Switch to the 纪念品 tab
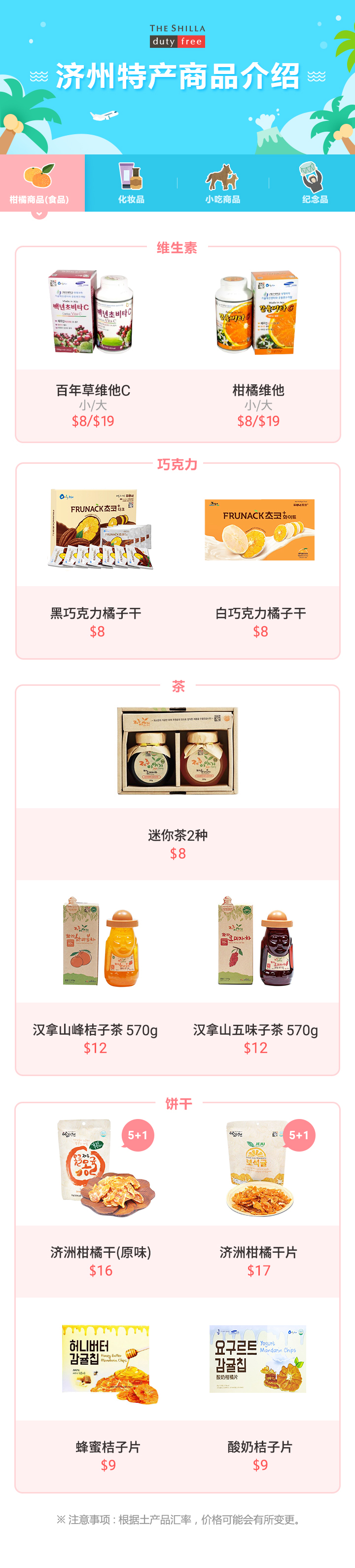The image size is (355, 1568). pyautogui.click(x=314, y=183)
